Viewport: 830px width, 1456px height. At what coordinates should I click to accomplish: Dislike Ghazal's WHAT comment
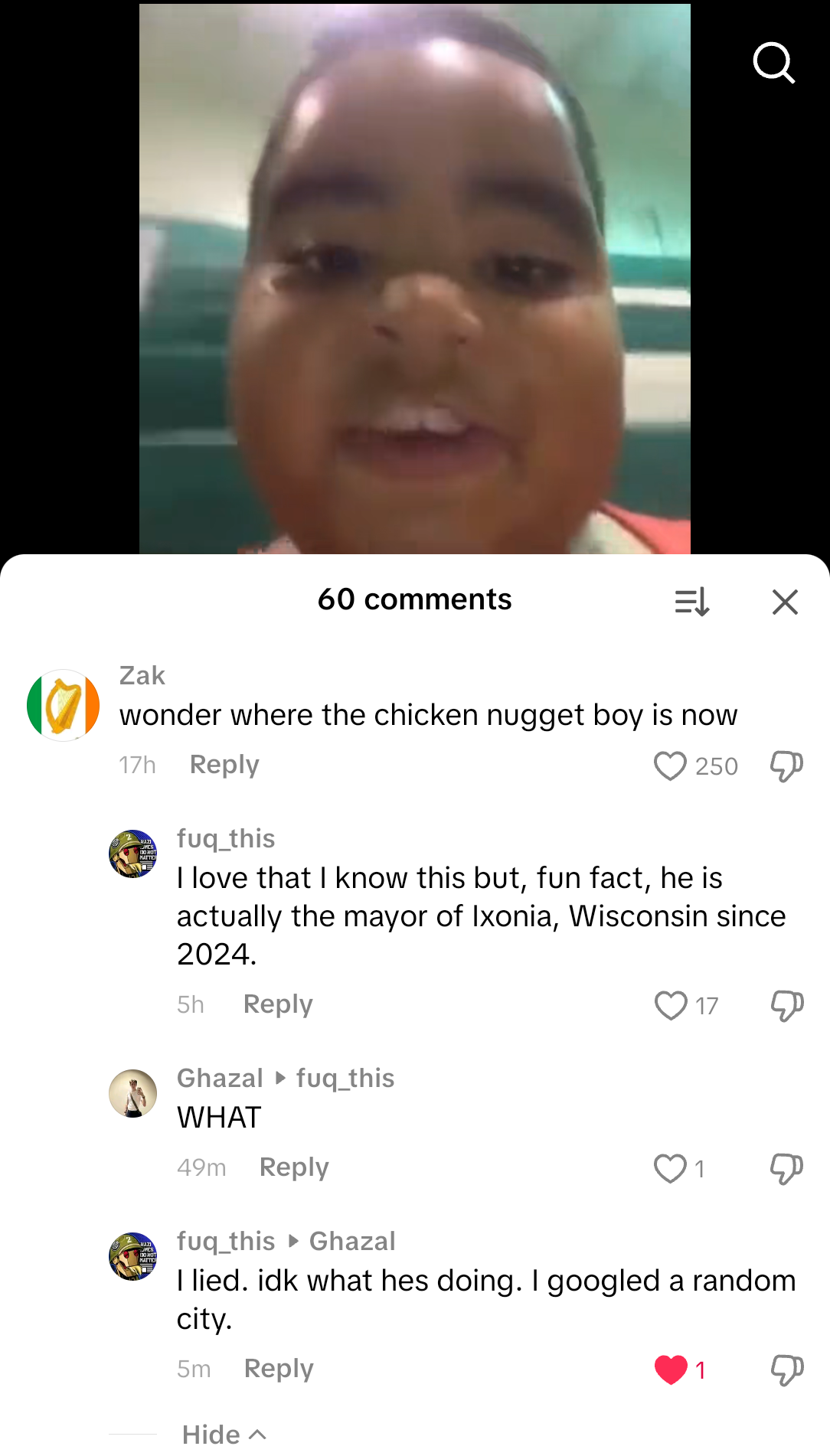(786, 1169)
